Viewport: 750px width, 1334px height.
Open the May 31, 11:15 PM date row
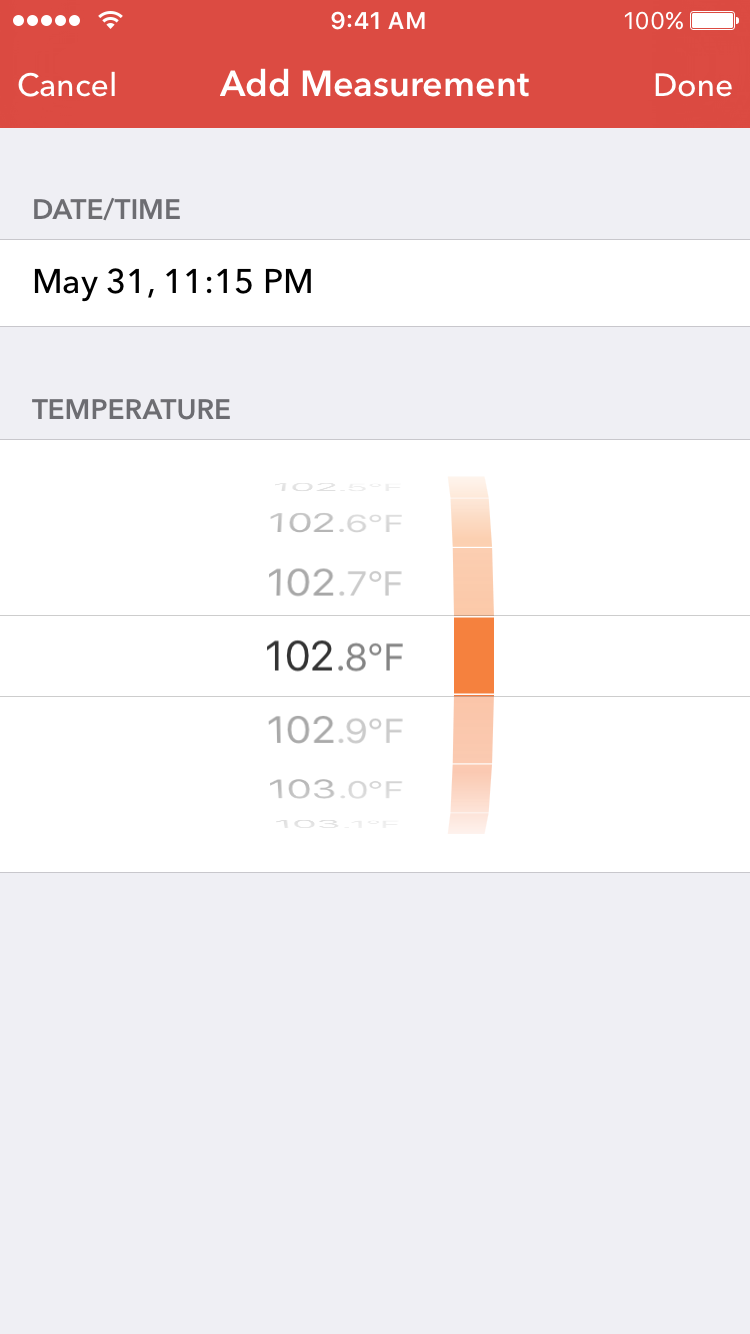[375, 283]
